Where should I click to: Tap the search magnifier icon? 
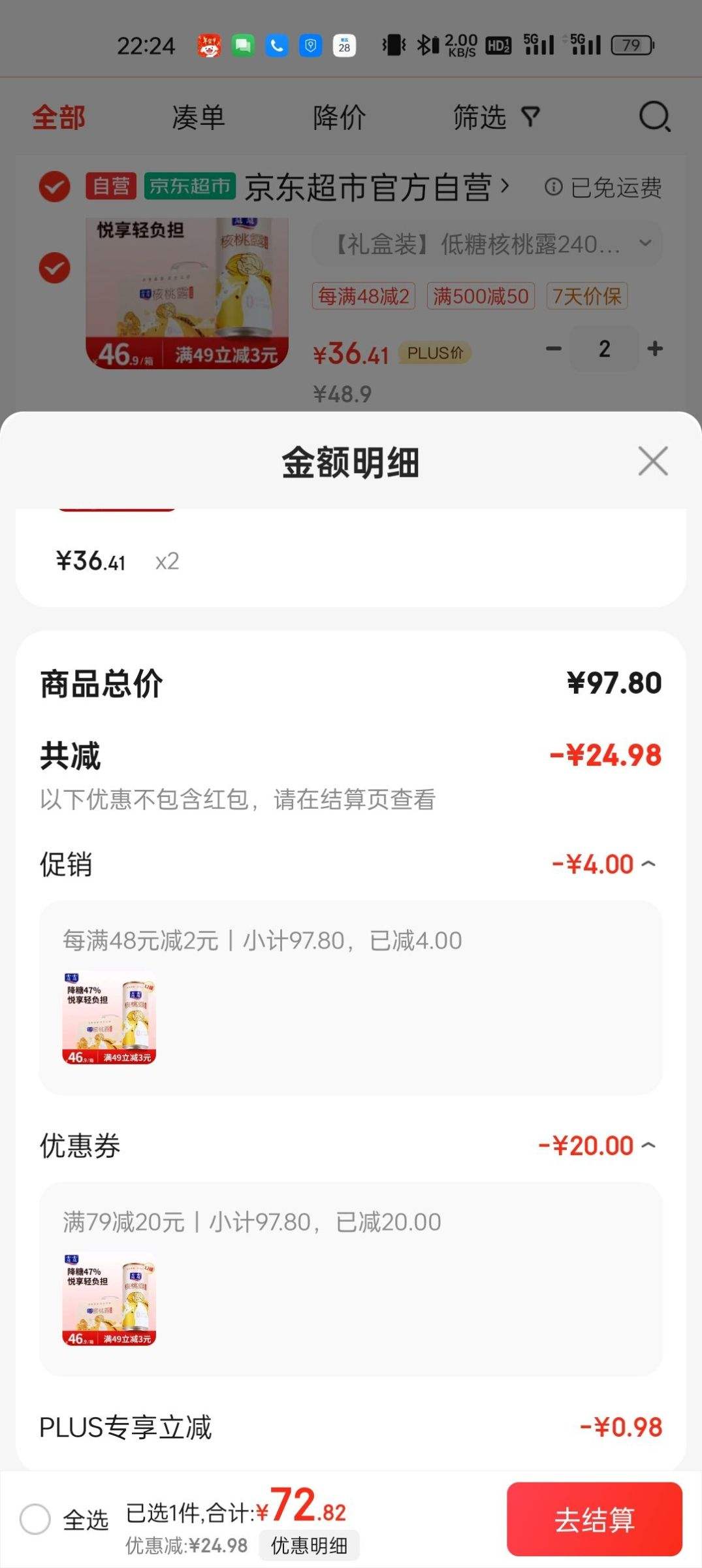[x=654, y=118]
